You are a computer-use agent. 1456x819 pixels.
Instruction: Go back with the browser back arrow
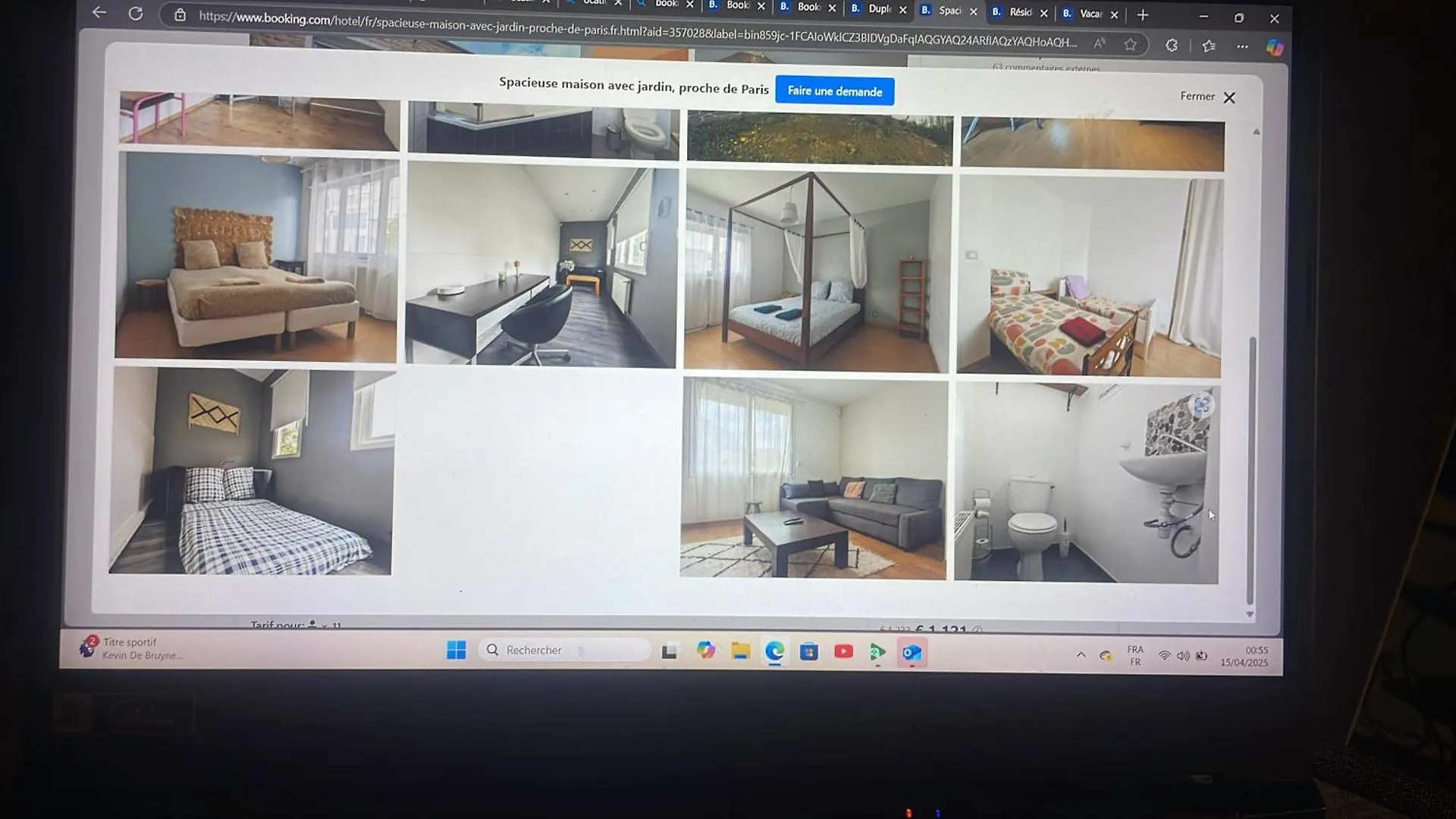tap(99, 12)
